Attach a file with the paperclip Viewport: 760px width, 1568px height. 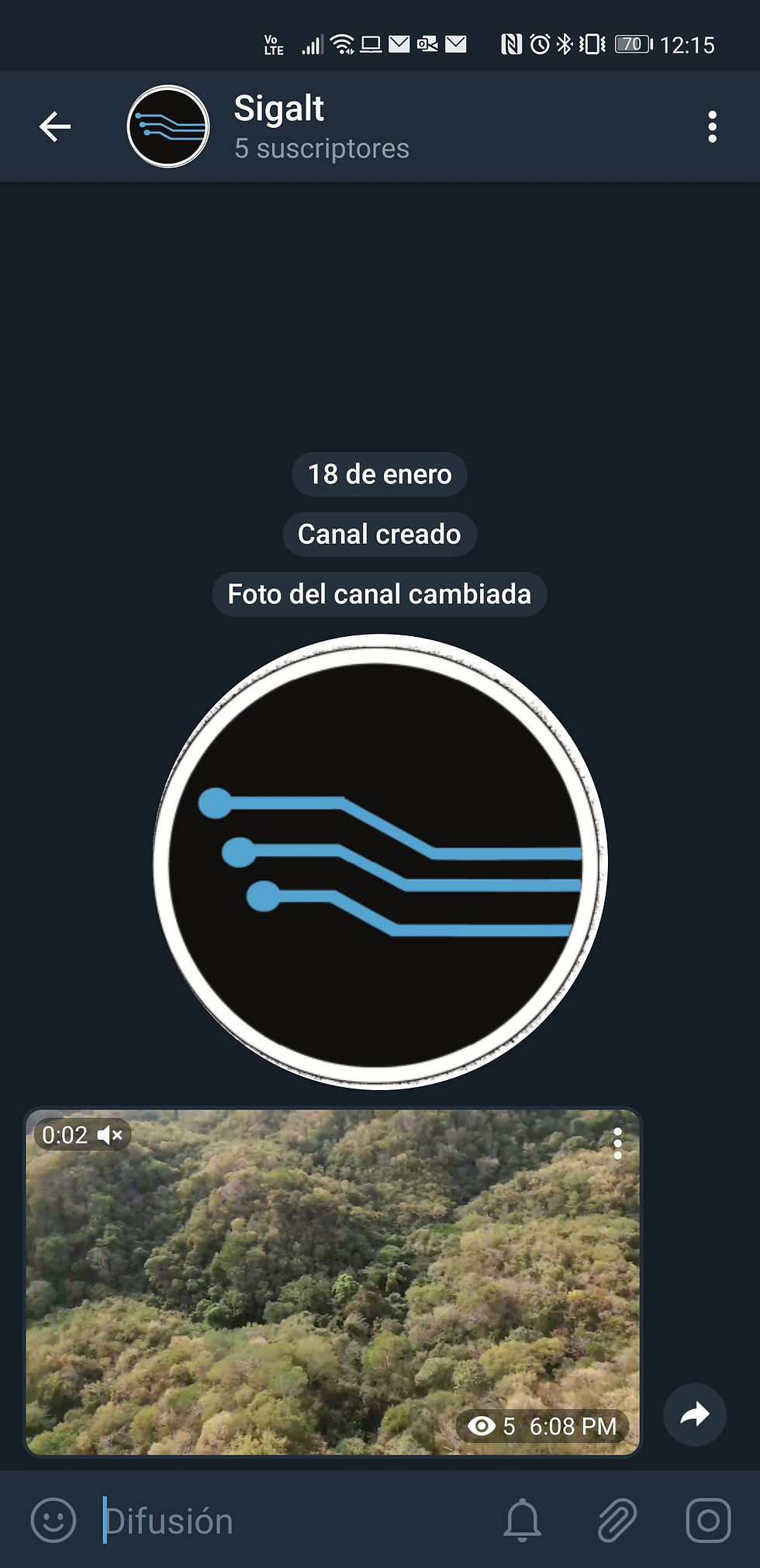click(617, 1520)
